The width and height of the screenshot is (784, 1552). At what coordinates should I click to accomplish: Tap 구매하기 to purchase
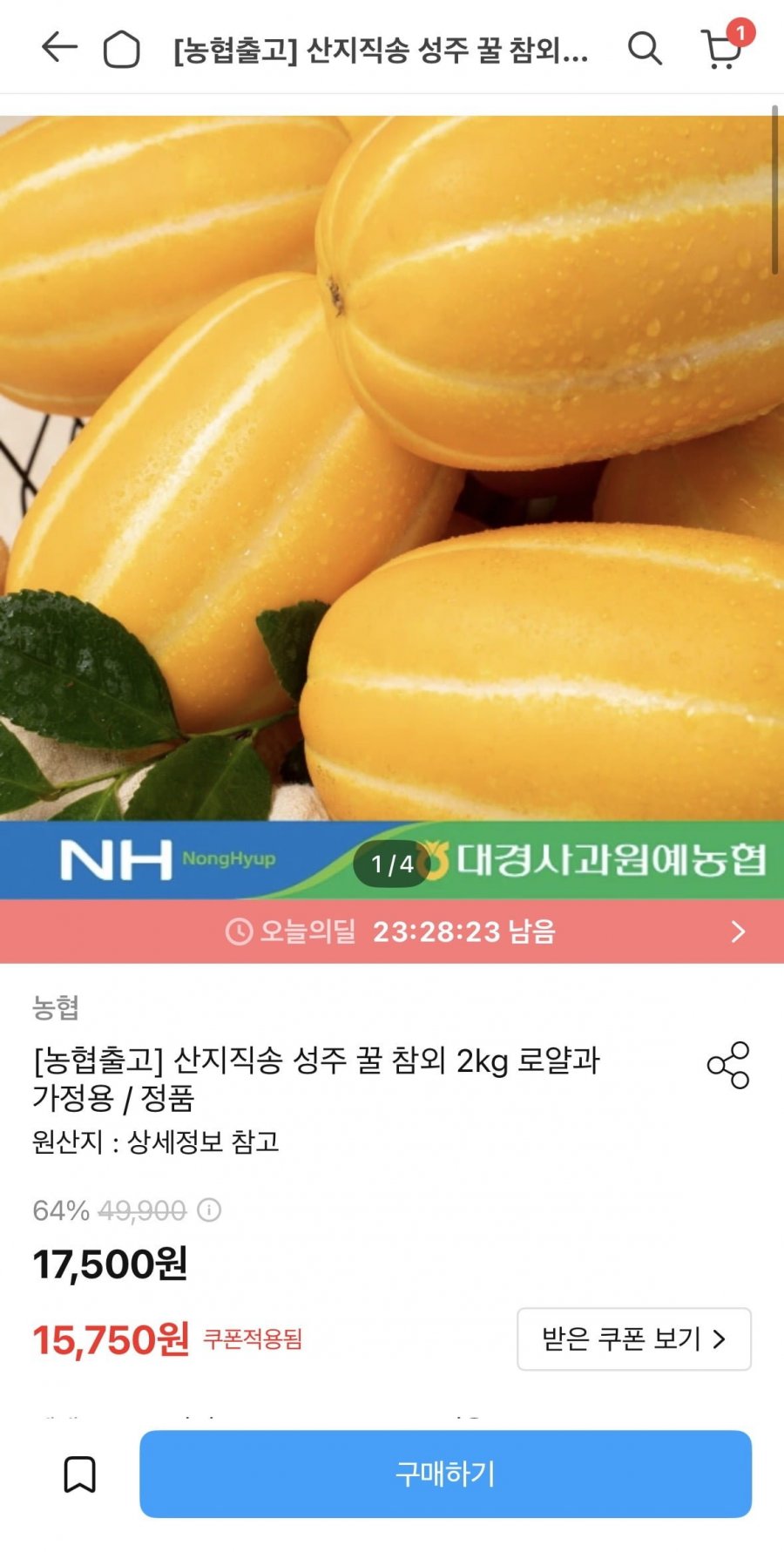(445, 1474)
